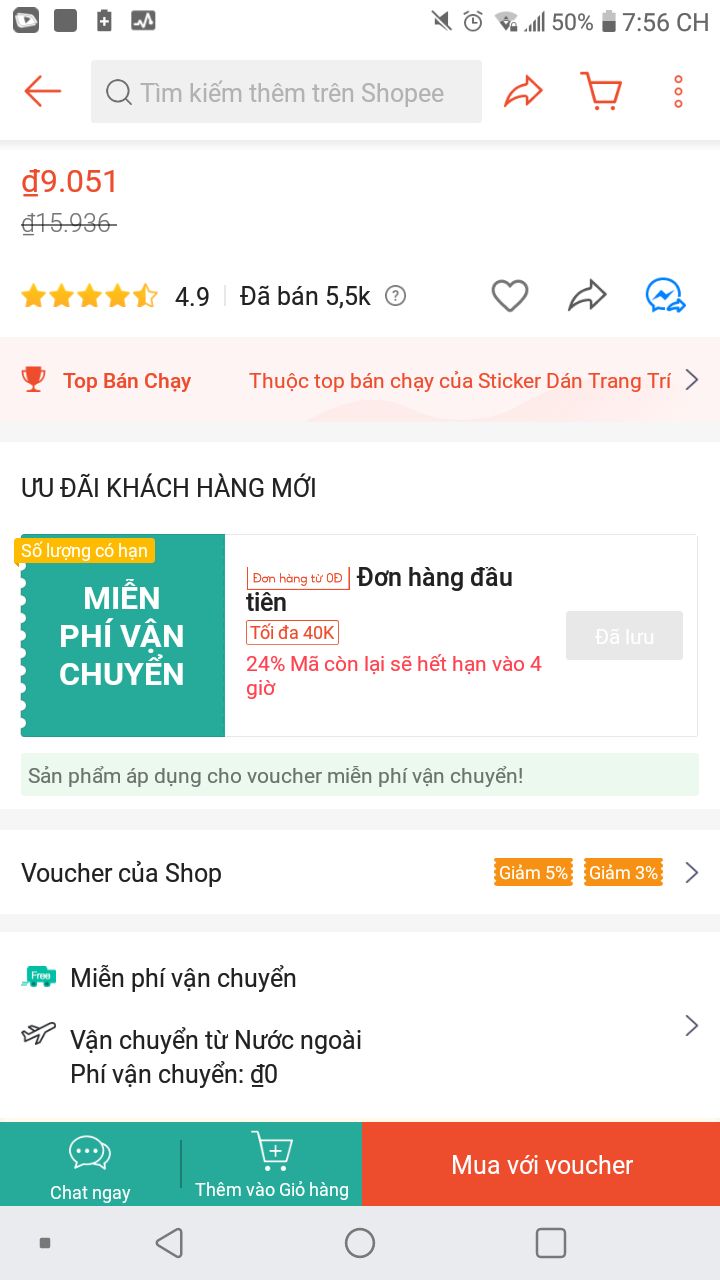Go back using the orange arrow
This screenshot has height=1280, width=720.
click(43, 92)
